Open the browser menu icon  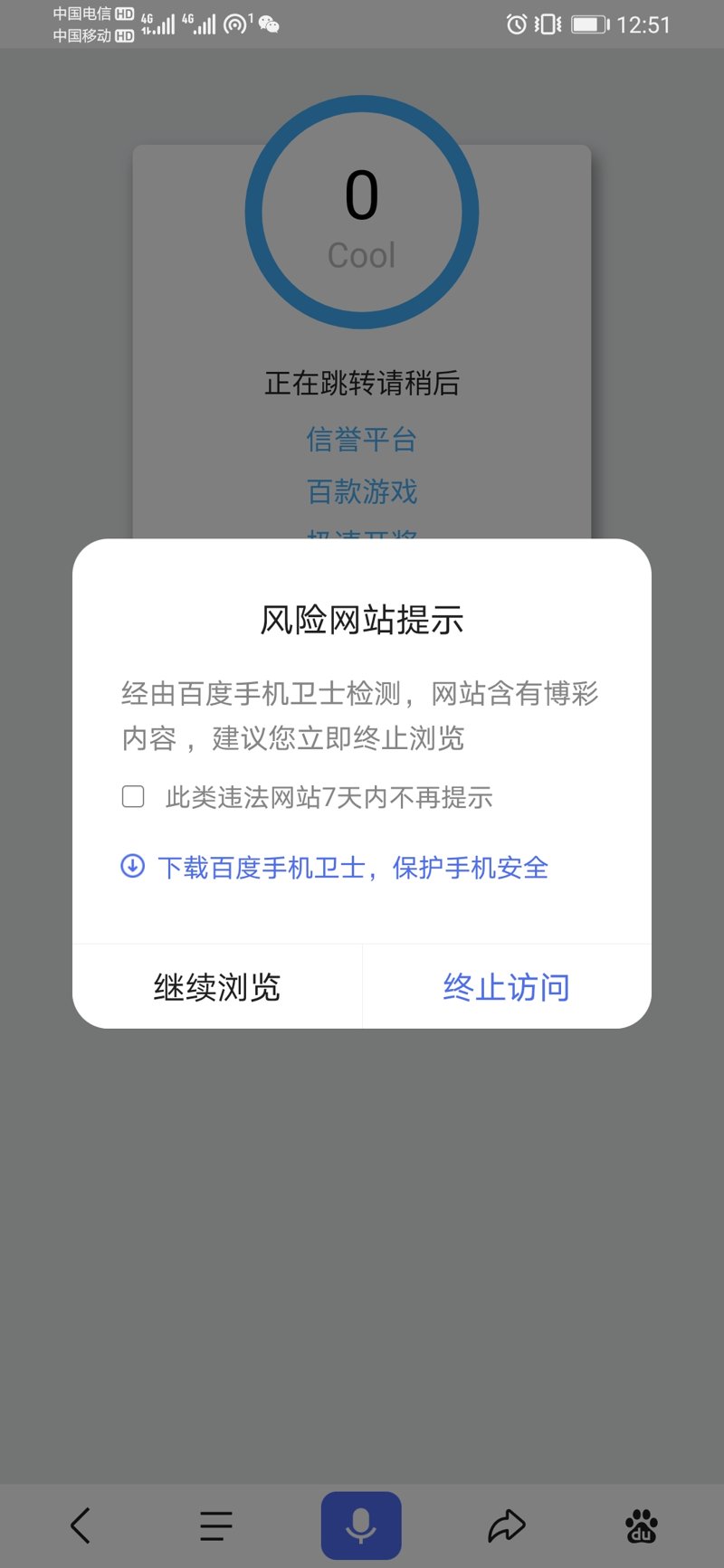[x=216, y=1525]
